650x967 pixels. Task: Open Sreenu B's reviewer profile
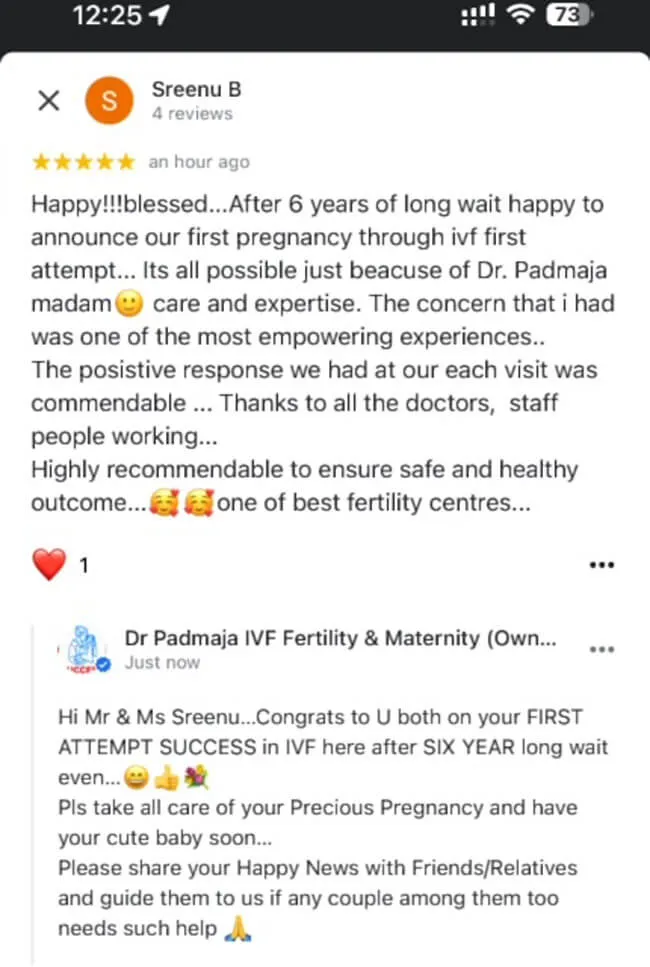tap(196, 90)
